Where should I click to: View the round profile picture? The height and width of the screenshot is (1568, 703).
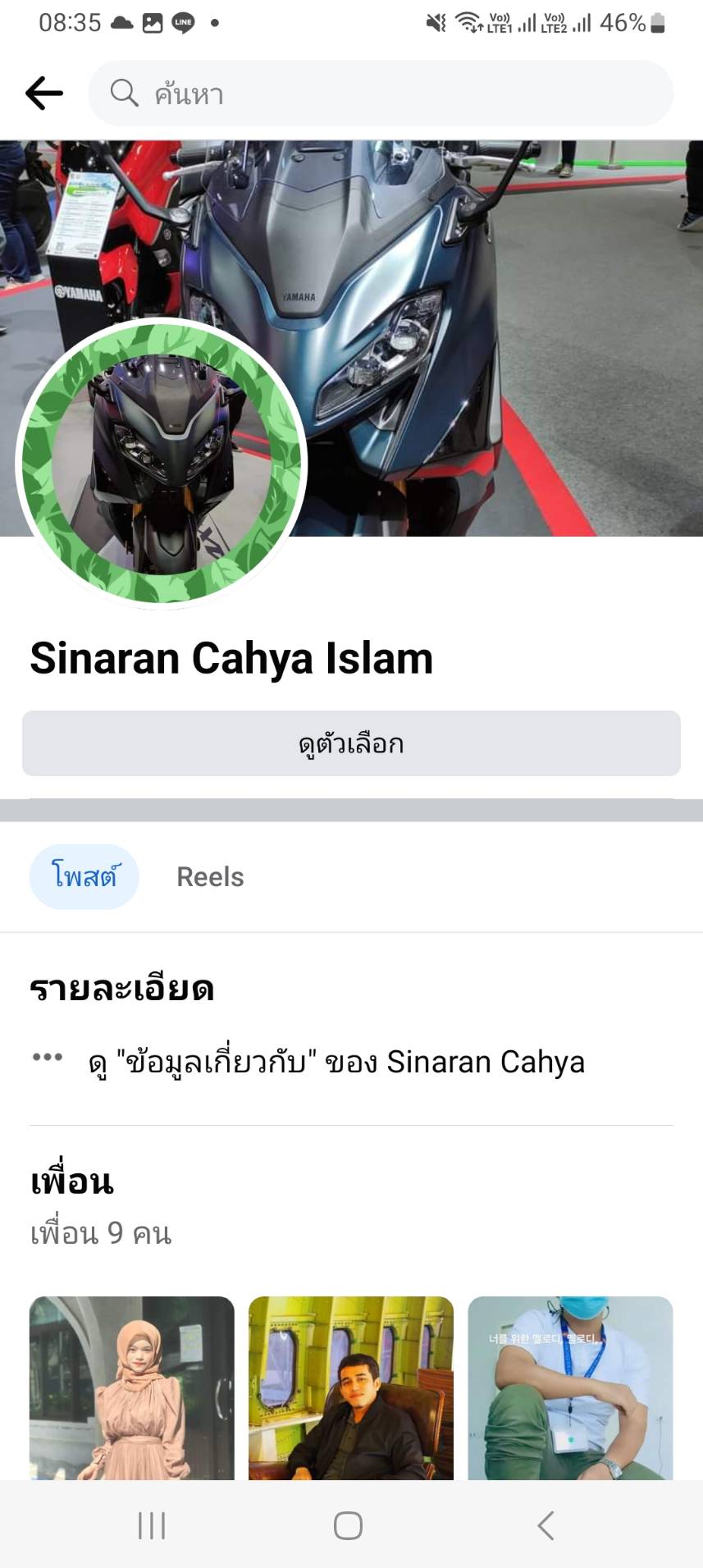162,464
